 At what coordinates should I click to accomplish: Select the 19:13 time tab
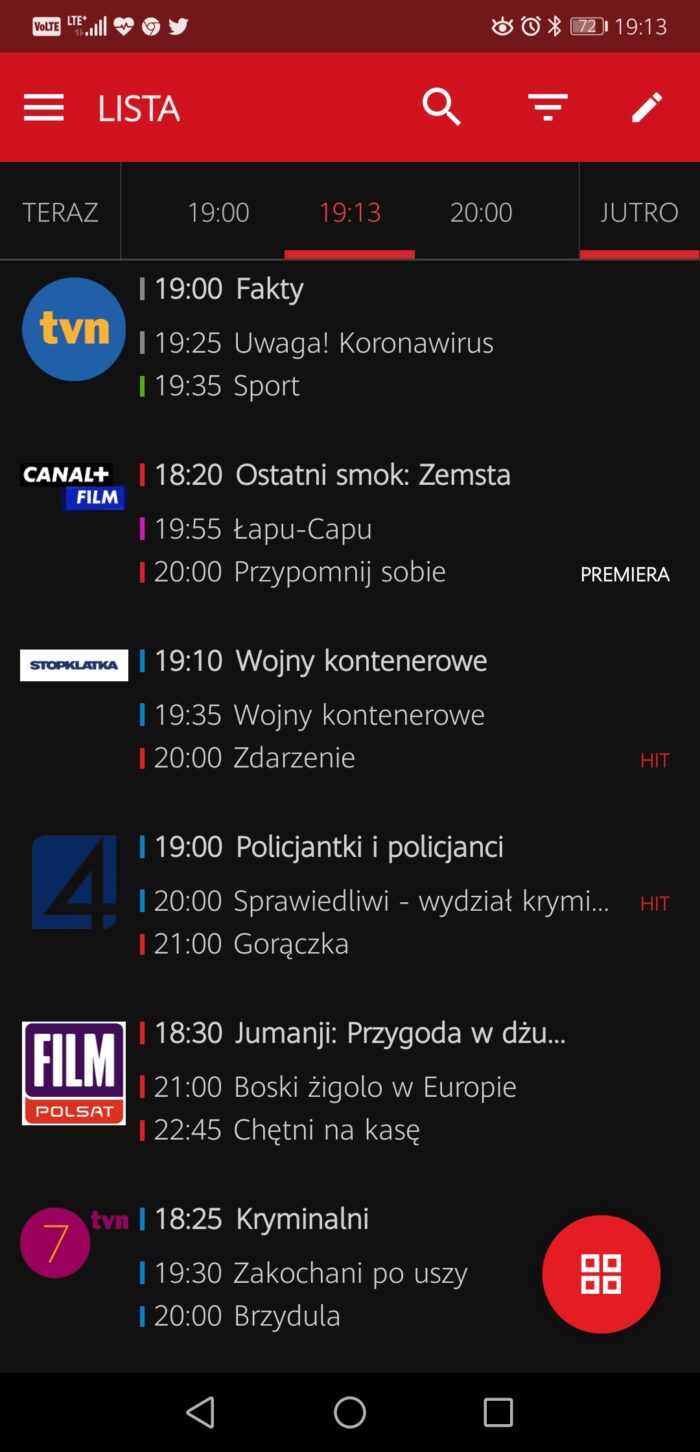click(x=349, y=212)
